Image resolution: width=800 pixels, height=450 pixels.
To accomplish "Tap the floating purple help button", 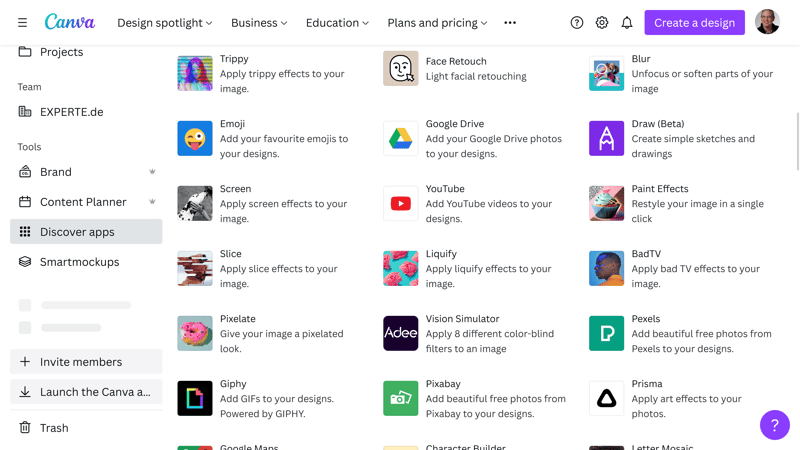I will 774,425.
